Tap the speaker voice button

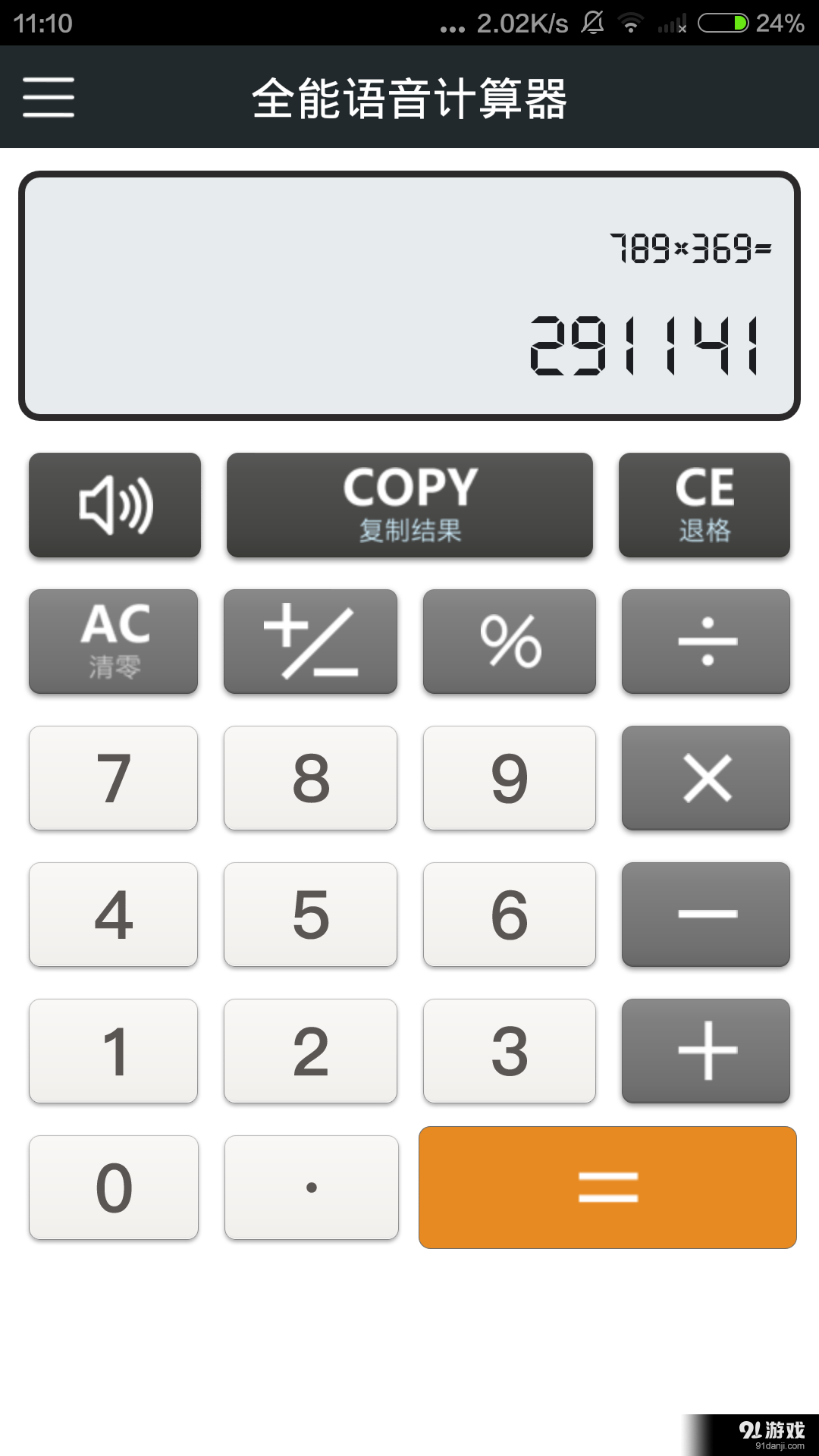(x=115, y=505)
